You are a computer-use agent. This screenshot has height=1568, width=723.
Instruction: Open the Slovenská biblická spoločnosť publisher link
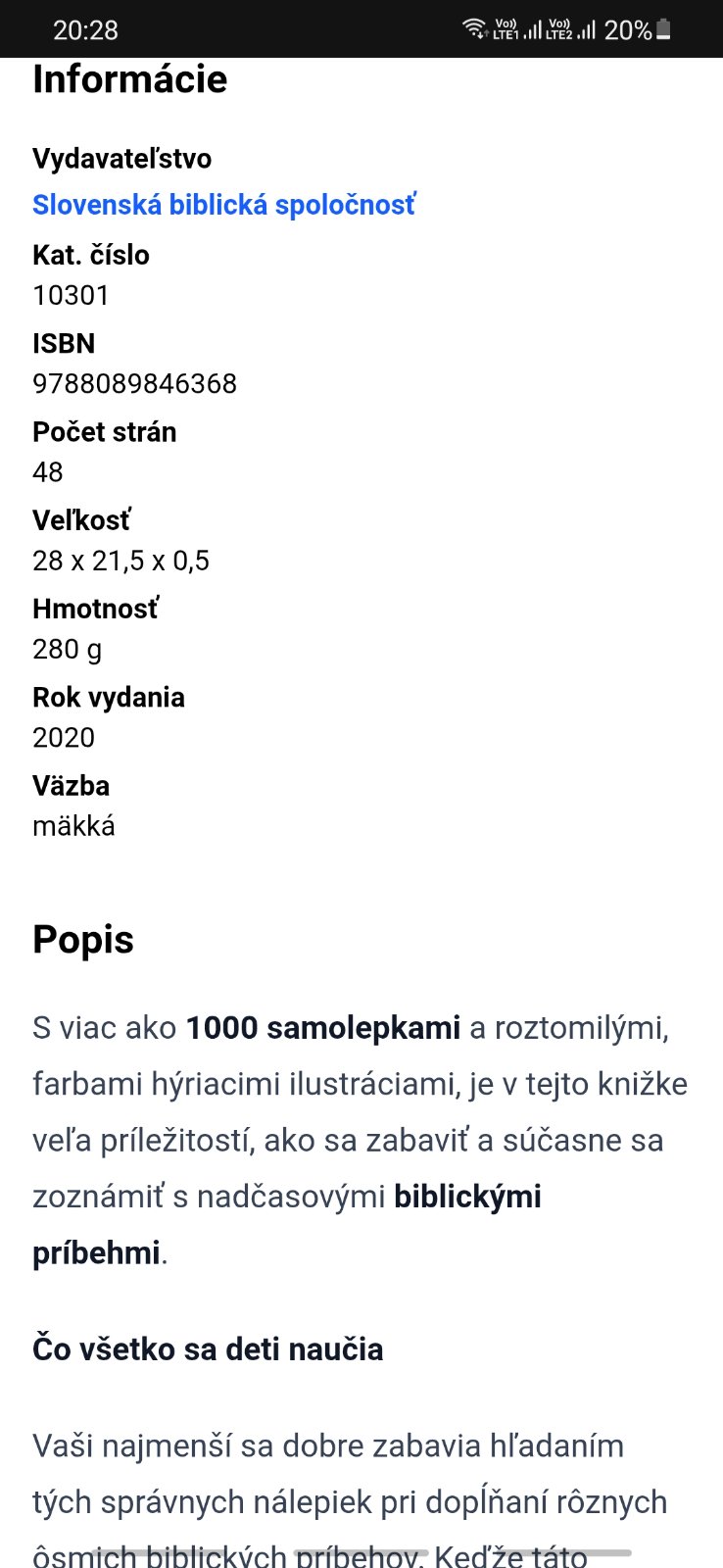[223, 205]
